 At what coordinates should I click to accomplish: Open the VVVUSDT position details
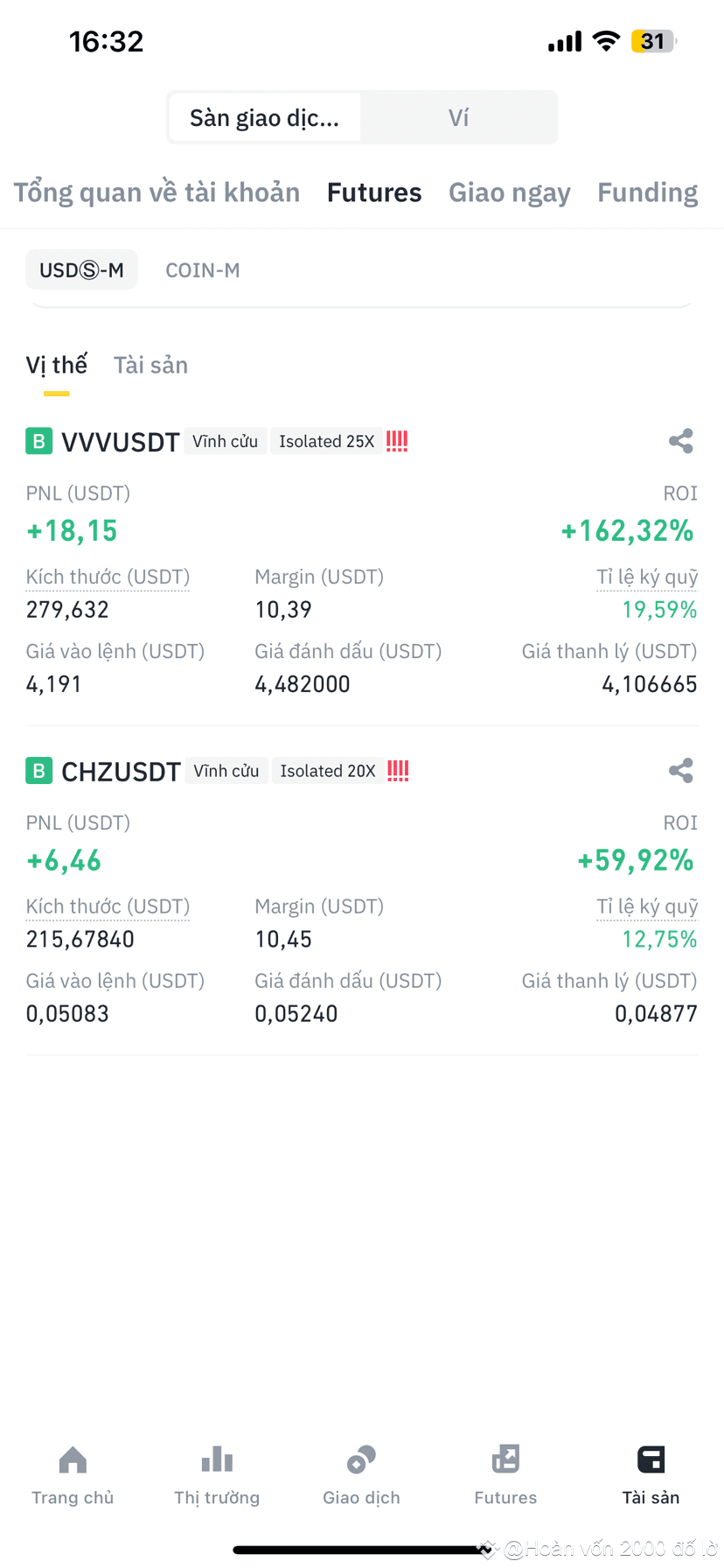120,442
